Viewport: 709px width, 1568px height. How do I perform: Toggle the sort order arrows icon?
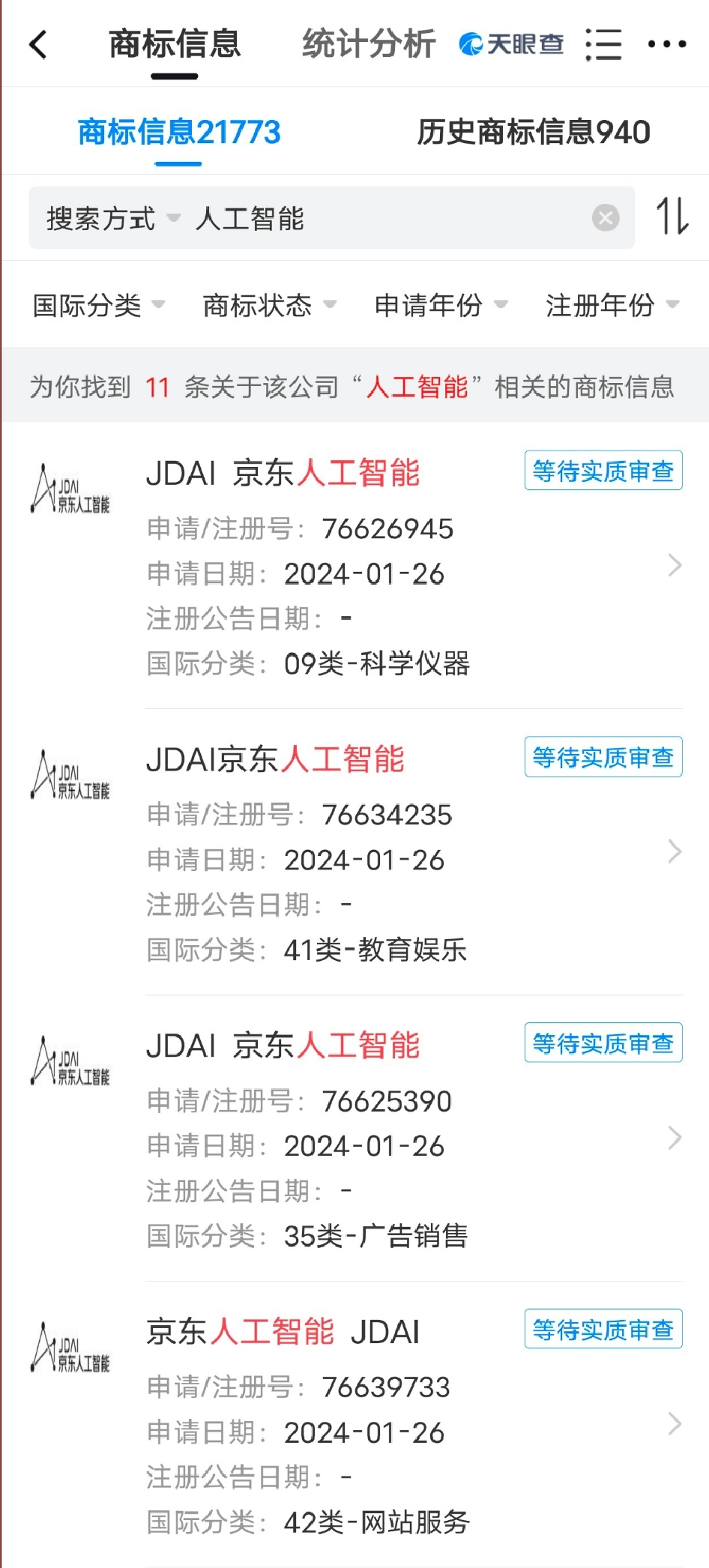click(x=672, y=217)
